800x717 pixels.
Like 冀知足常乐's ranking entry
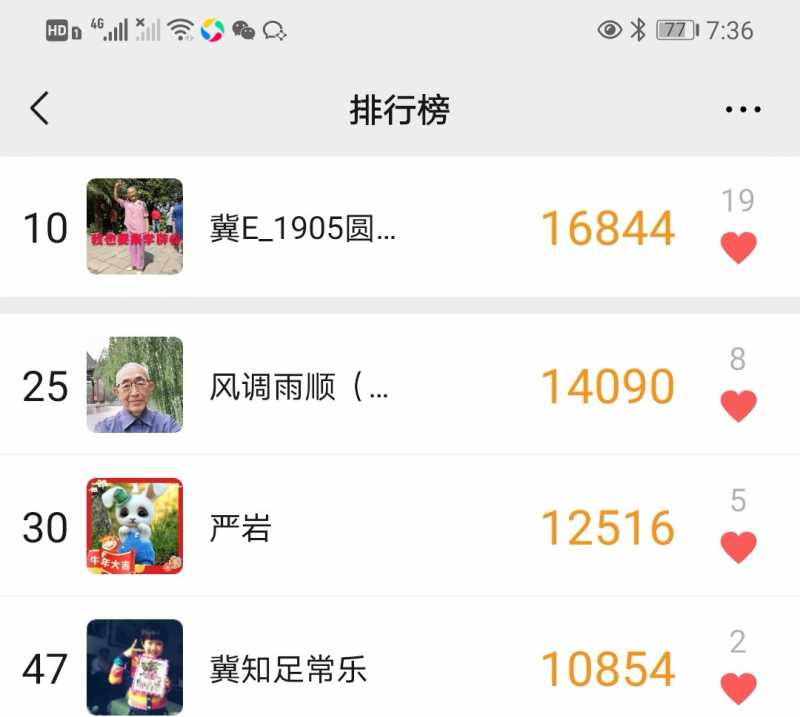click(x=738, y=688)
